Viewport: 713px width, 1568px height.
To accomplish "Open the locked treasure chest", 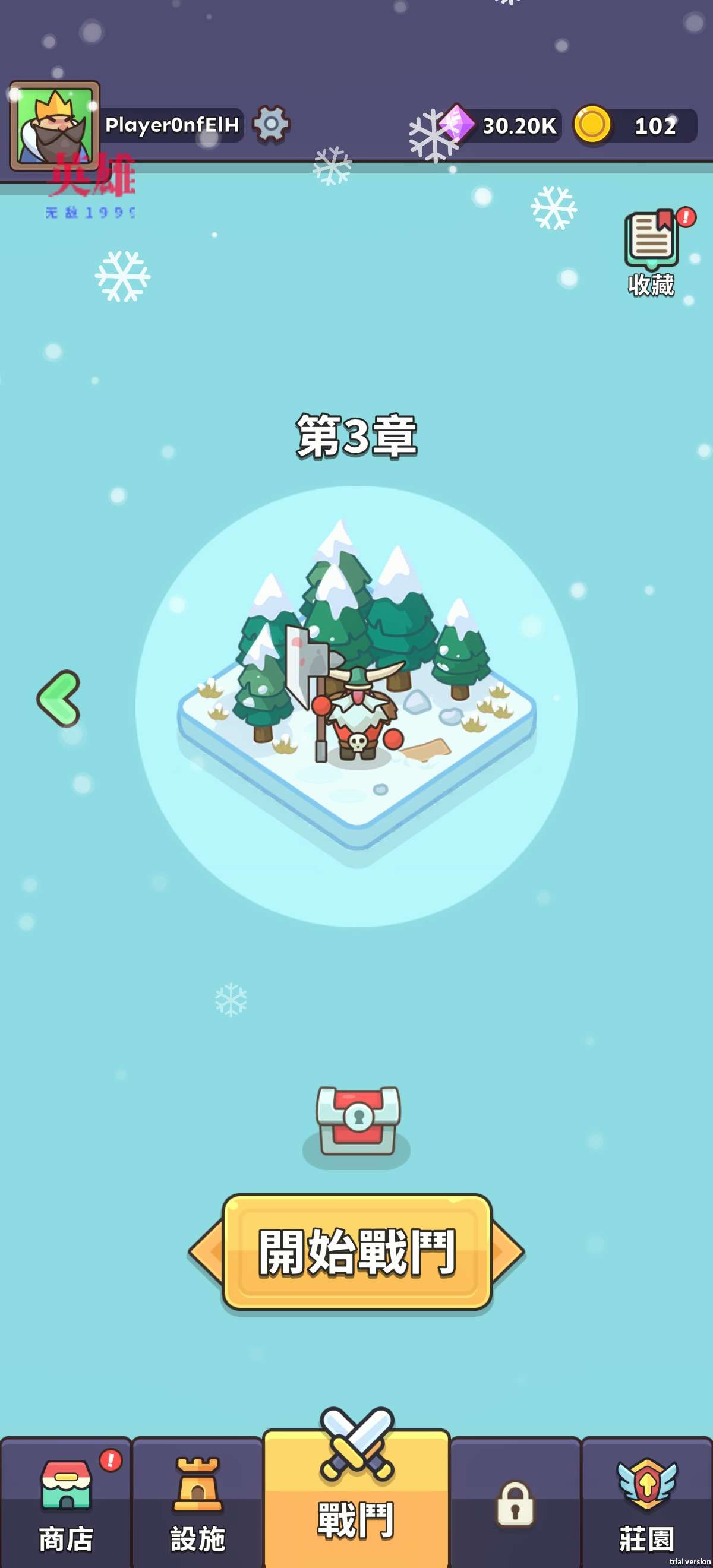I will [358, 1121].
